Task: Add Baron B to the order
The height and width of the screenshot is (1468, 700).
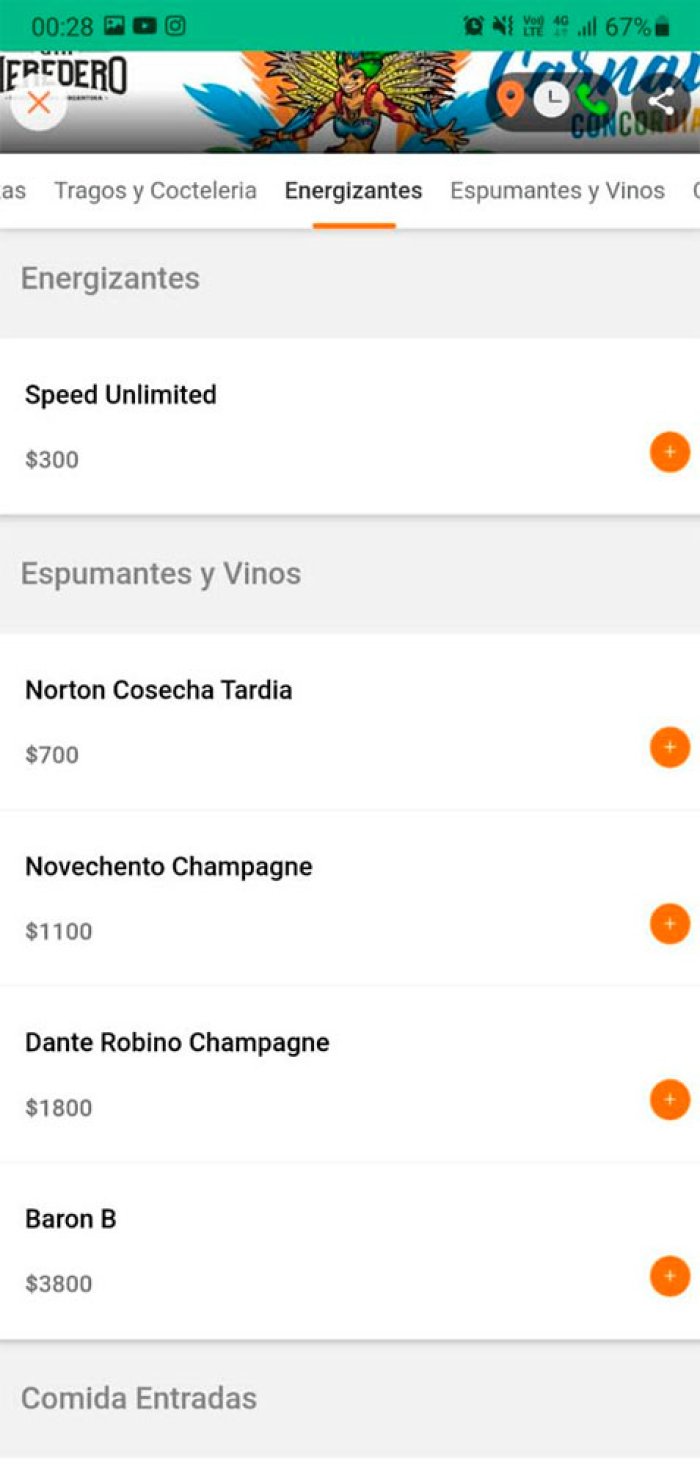Action: point(670,1276)
